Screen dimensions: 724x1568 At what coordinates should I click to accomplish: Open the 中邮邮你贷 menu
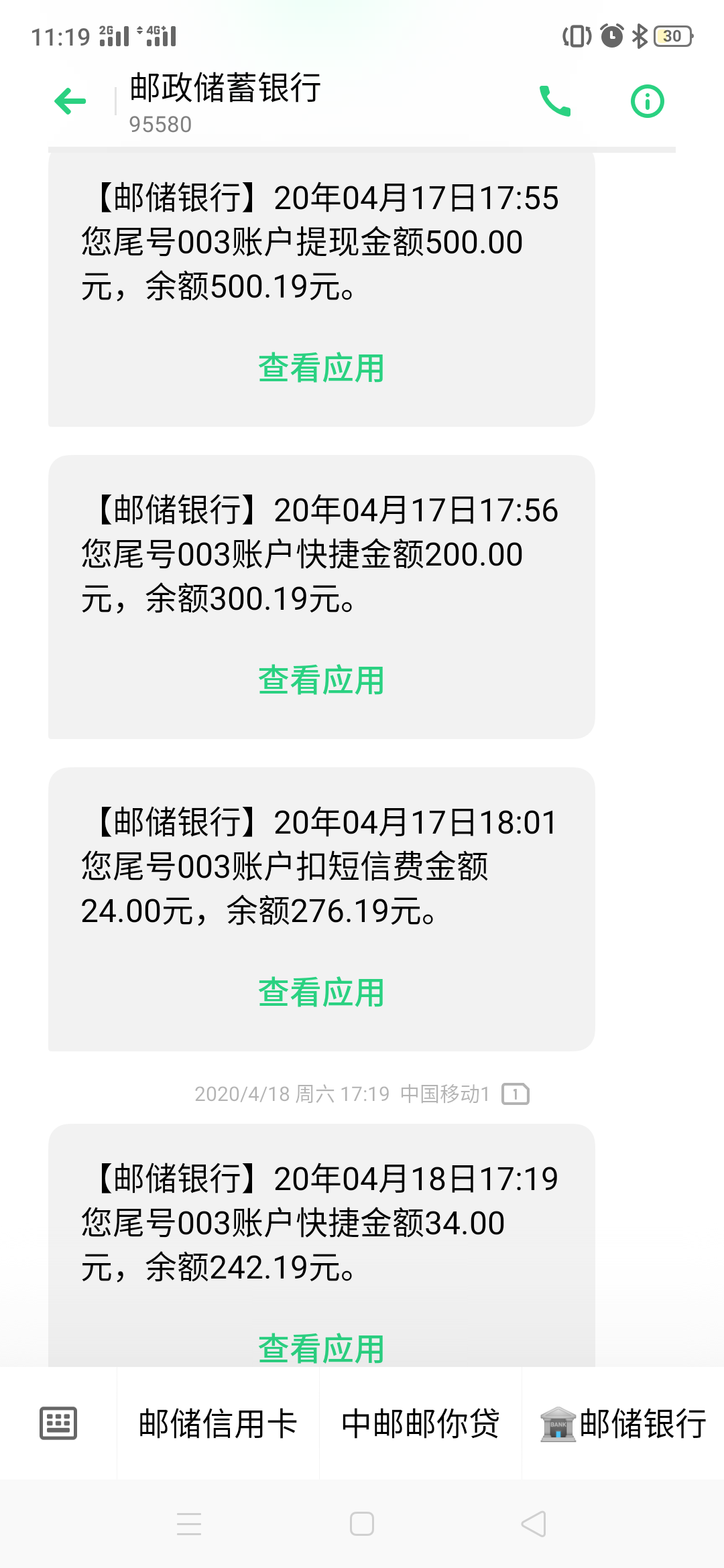[x=420, y=1423]
